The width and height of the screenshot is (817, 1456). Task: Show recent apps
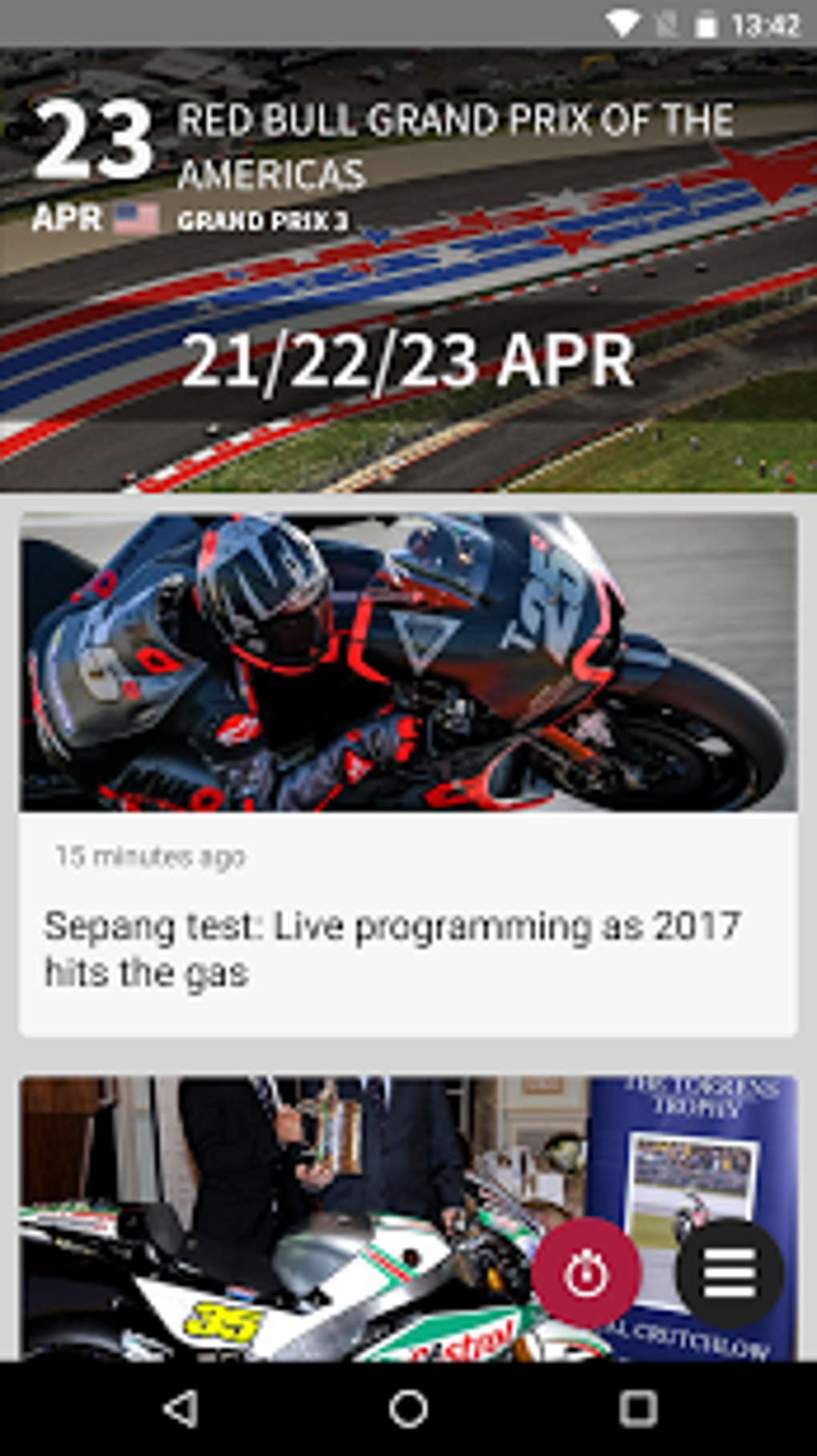tap(638, 1408)
